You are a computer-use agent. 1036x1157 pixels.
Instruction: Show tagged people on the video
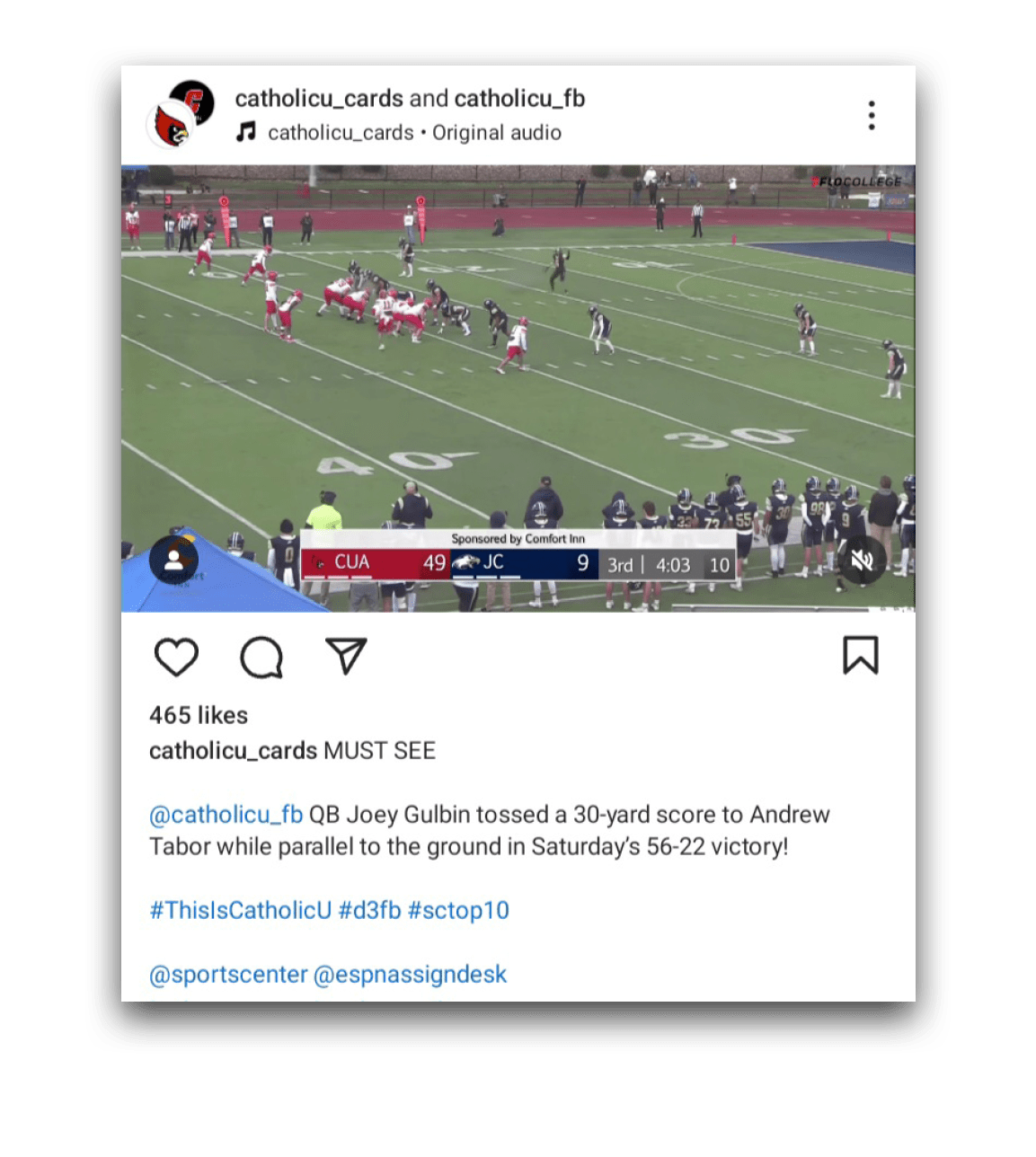point(173,561)
